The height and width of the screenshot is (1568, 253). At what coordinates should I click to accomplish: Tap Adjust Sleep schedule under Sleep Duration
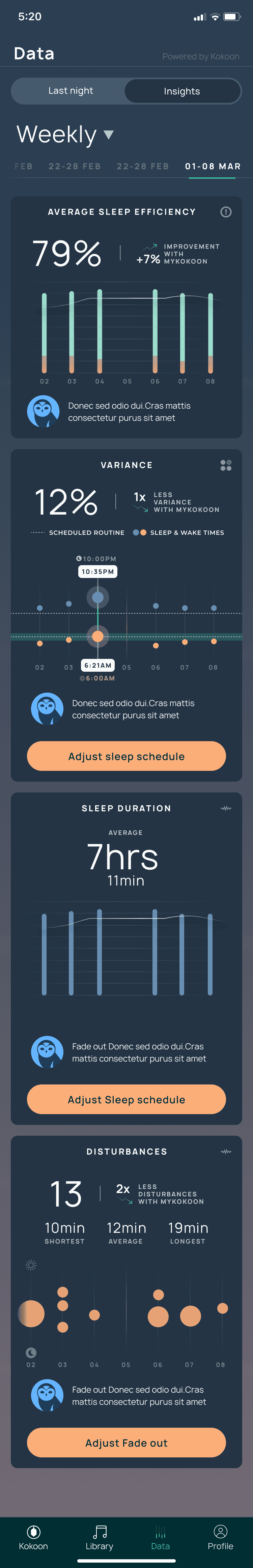pyautogui.click(x=126, y=1099)
